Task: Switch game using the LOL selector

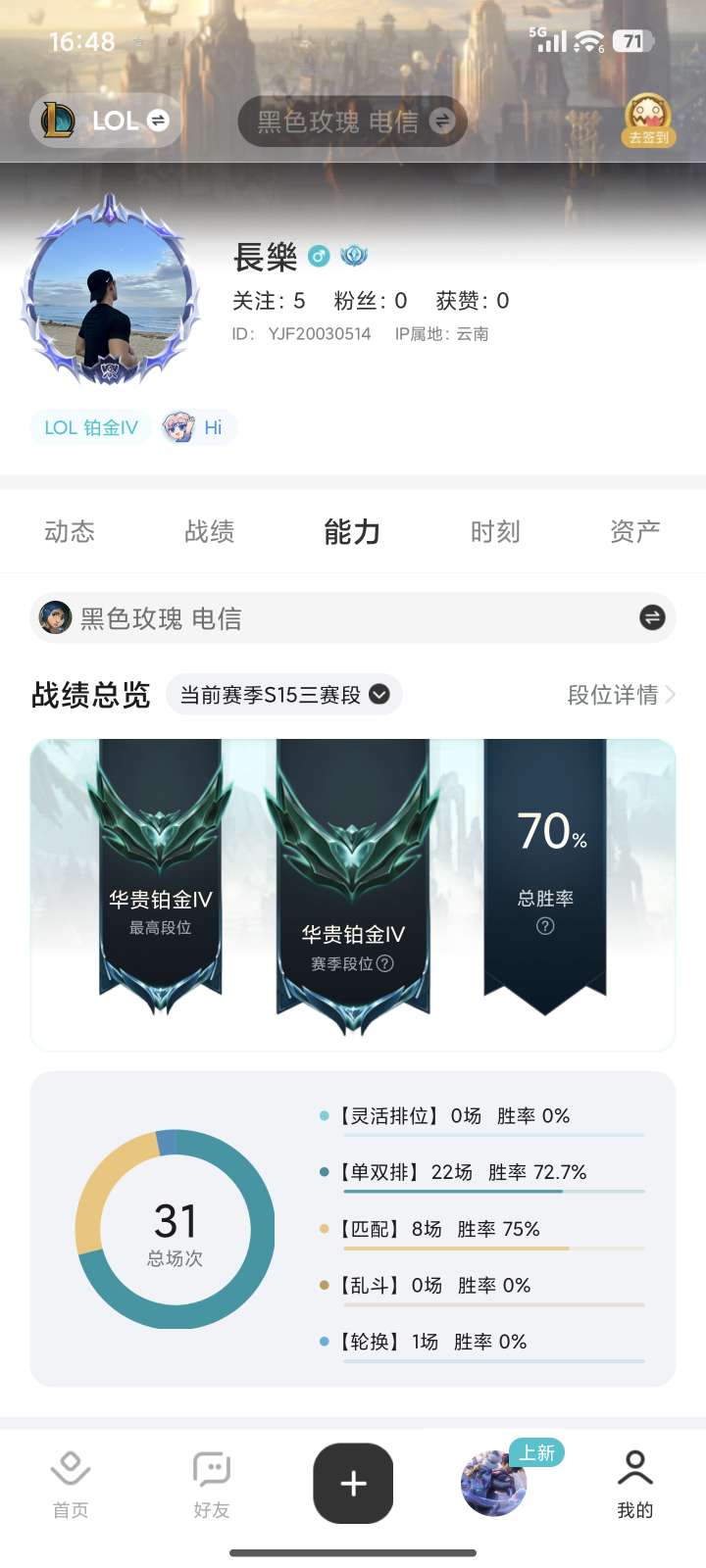Action: point(106,122)
